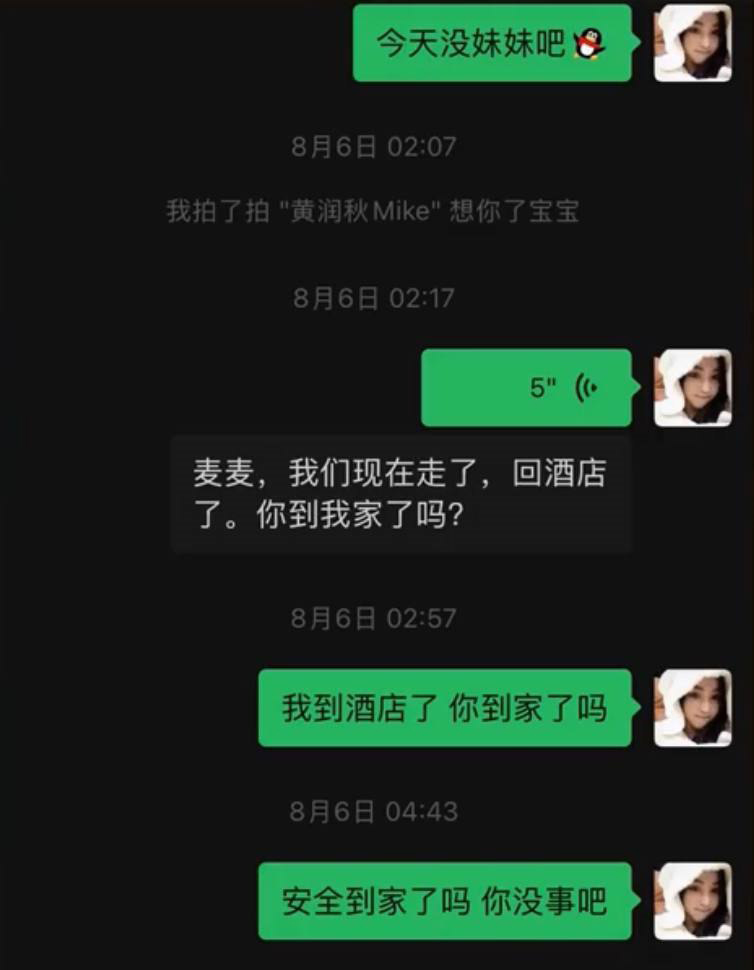Viewport: 754px width, 970px height.
Task: Play the 5-second voice message
Action: coord(526,388)
